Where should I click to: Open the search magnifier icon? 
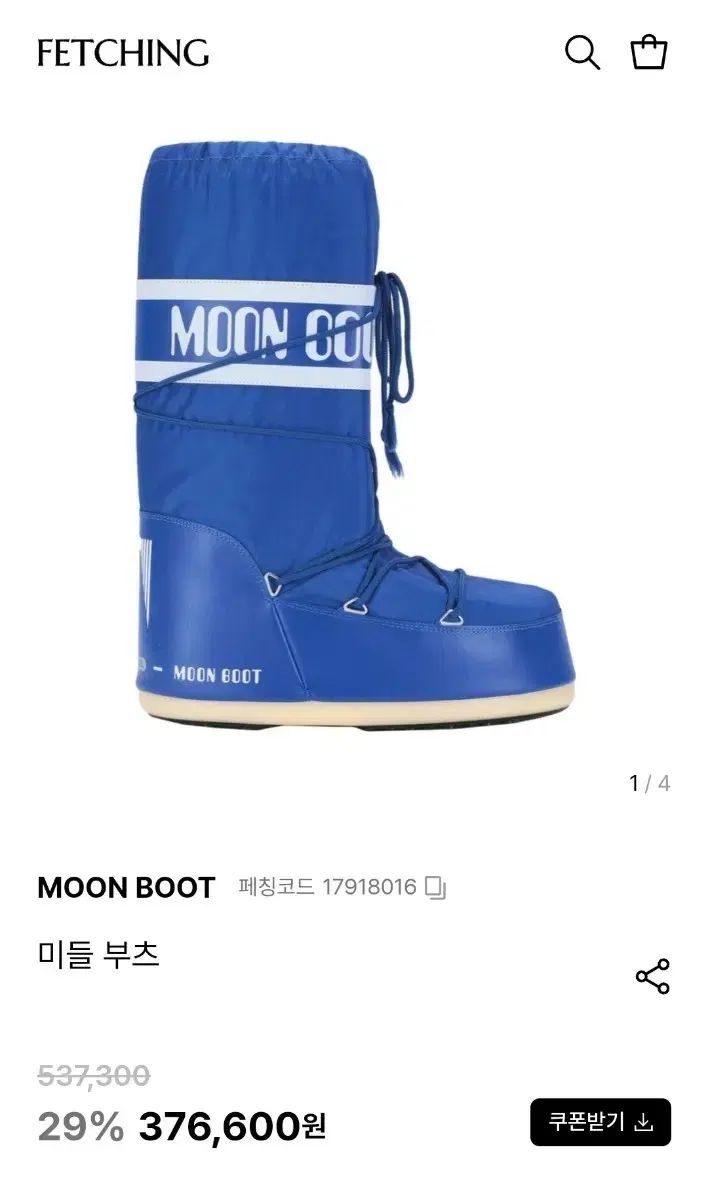click(582, 52)
